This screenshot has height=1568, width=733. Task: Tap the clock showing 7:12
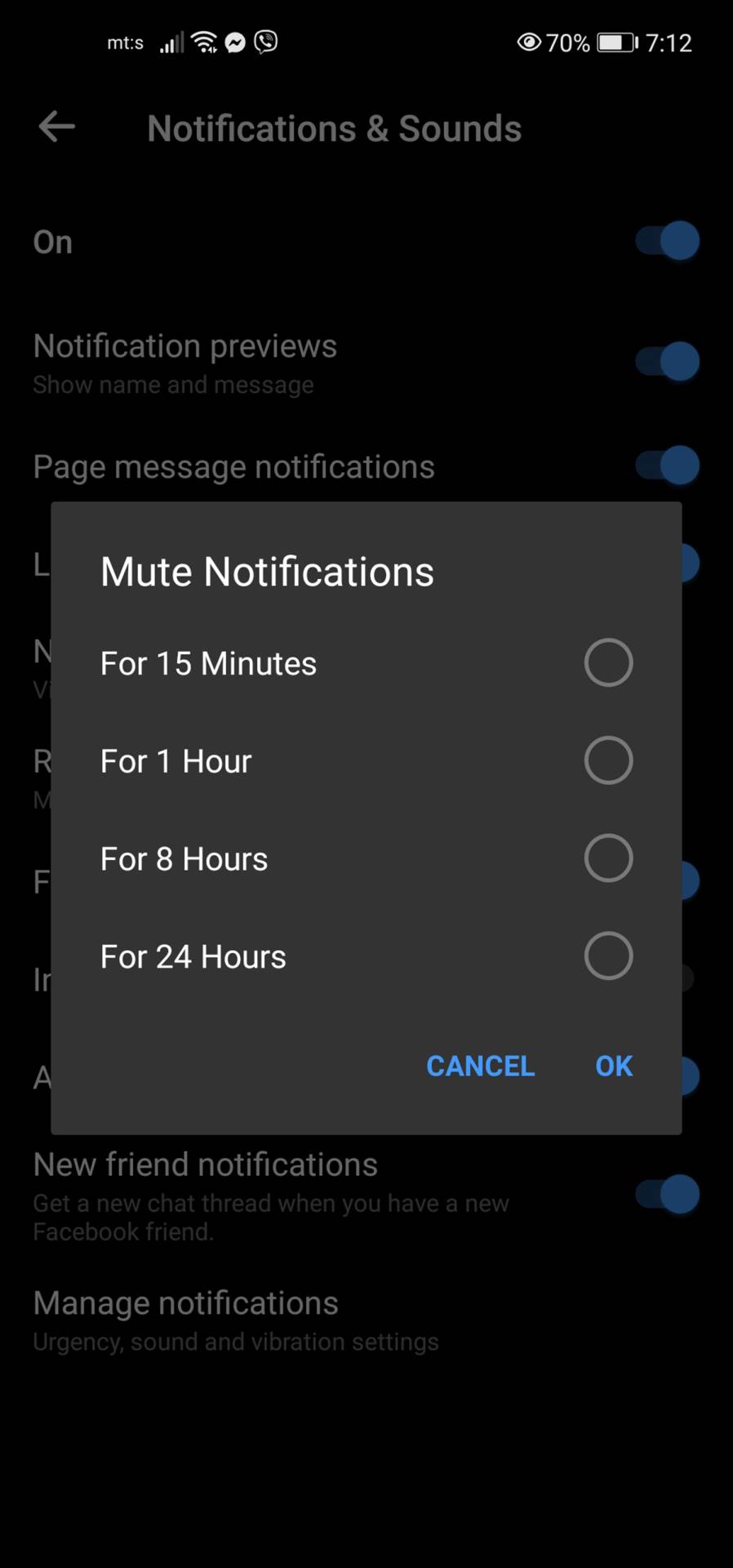click(669, 42)
